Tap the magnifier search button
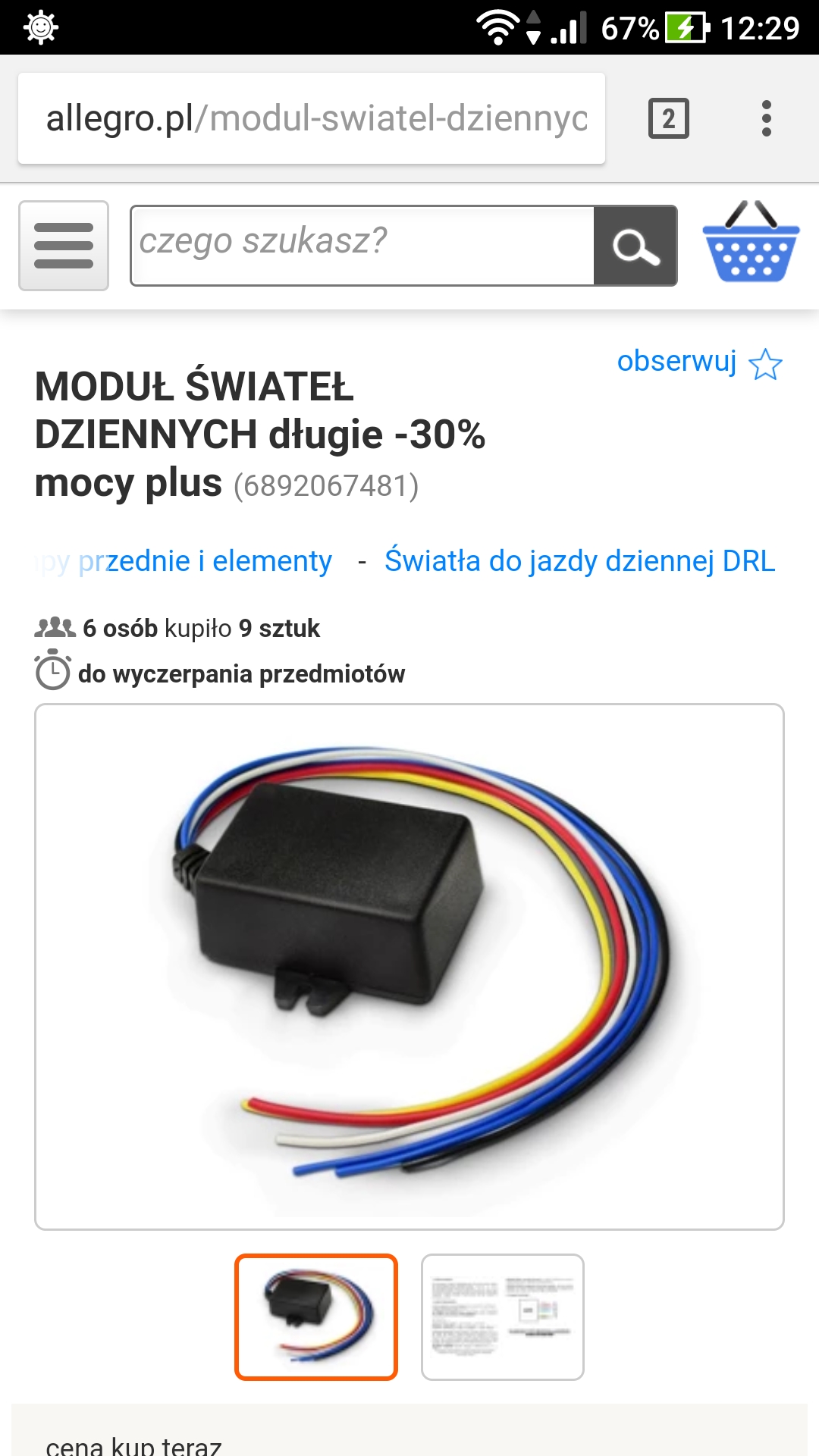This screenshot has height=1456, width=819. tap(635, 246)
